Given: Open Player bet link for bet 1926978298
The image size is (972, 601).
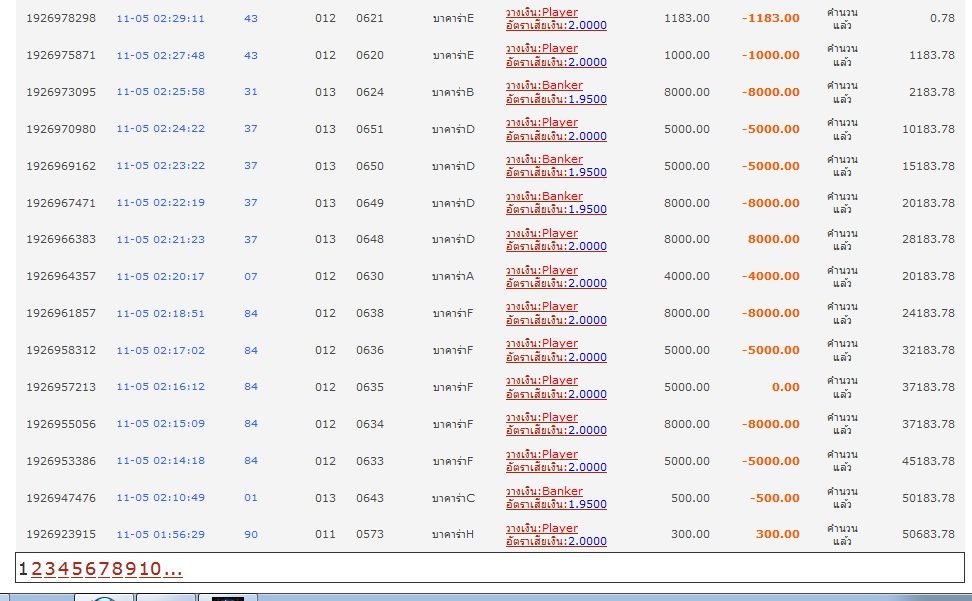Looking at the screenshot, I should [541, 12].
